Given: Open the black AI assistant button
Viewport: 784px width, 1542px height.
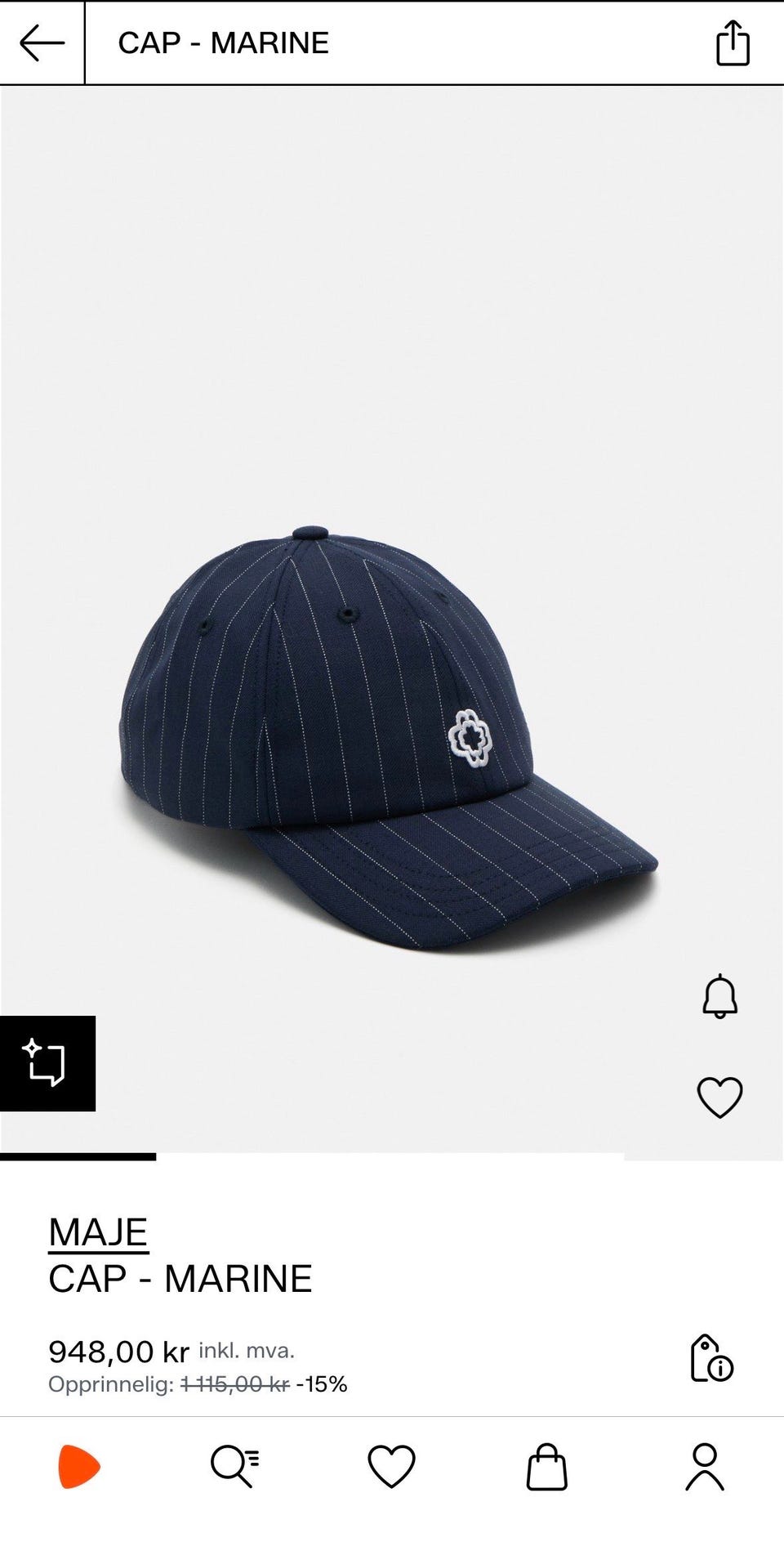Looking at the screenshot, I should (x=47, y=1063).
